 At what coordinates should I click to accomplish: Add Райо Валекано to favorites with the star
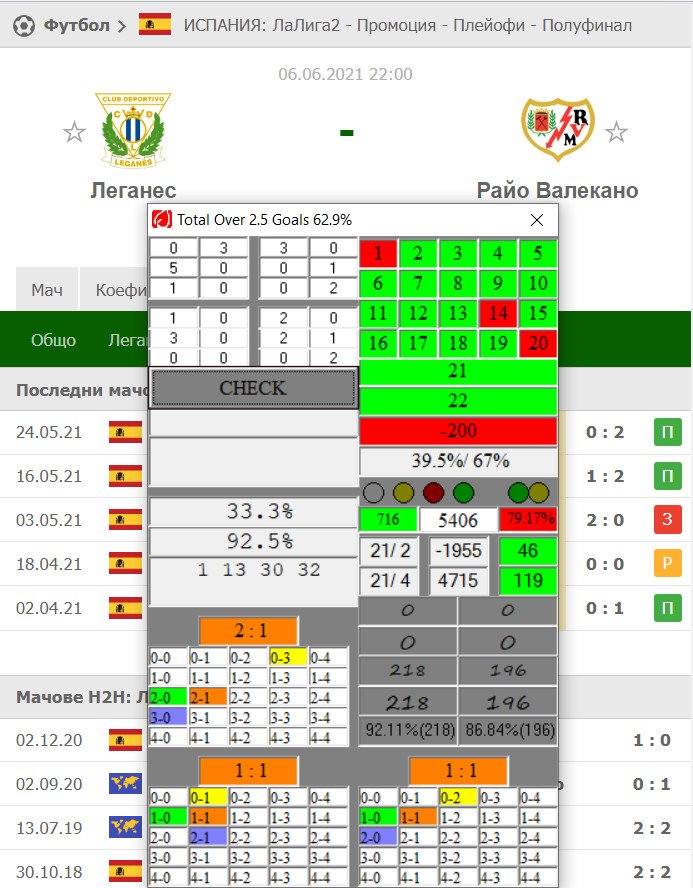pos(617,132)
